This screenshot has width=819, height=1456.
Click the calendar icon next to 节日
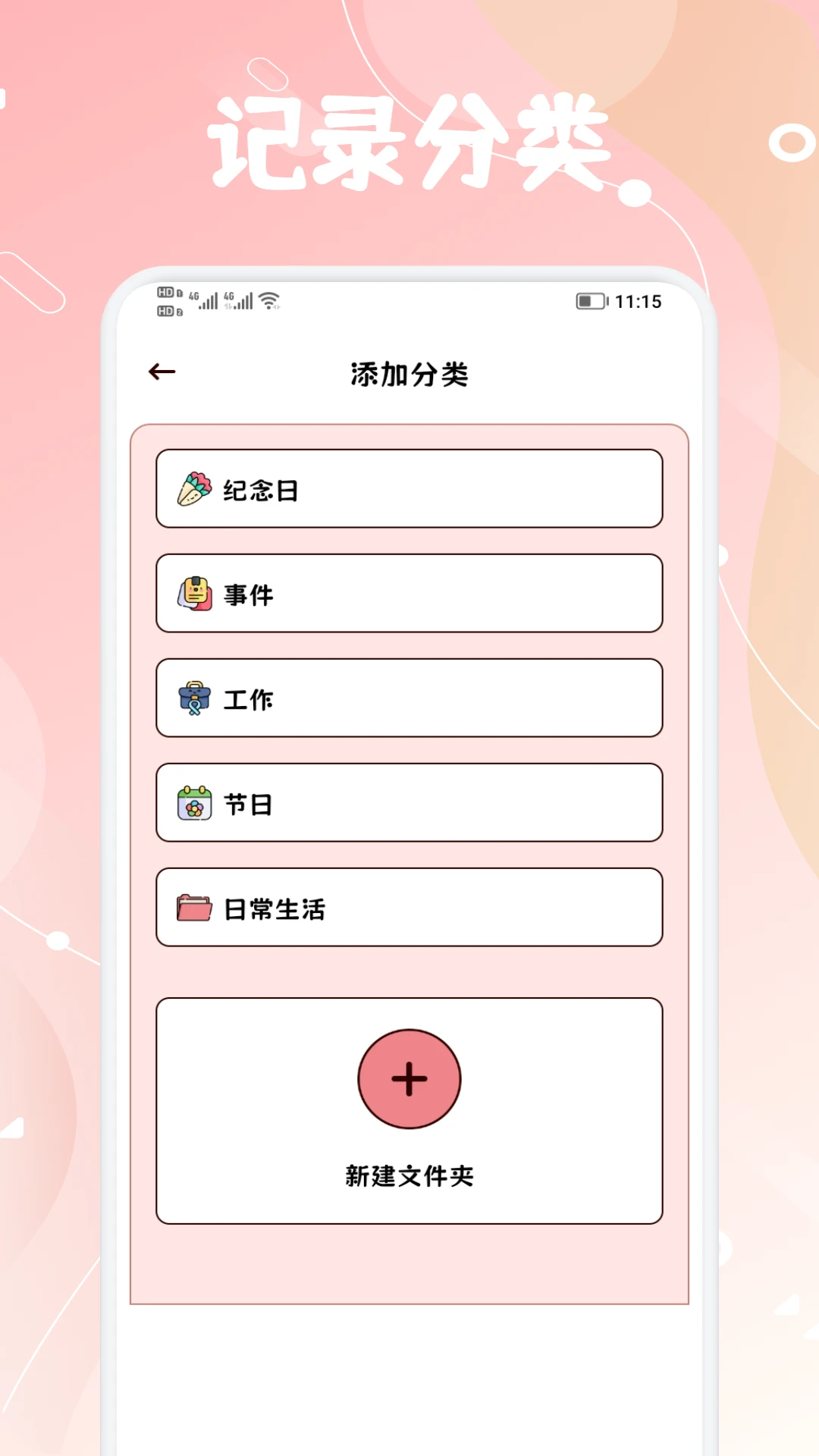[x=194, y=802]
